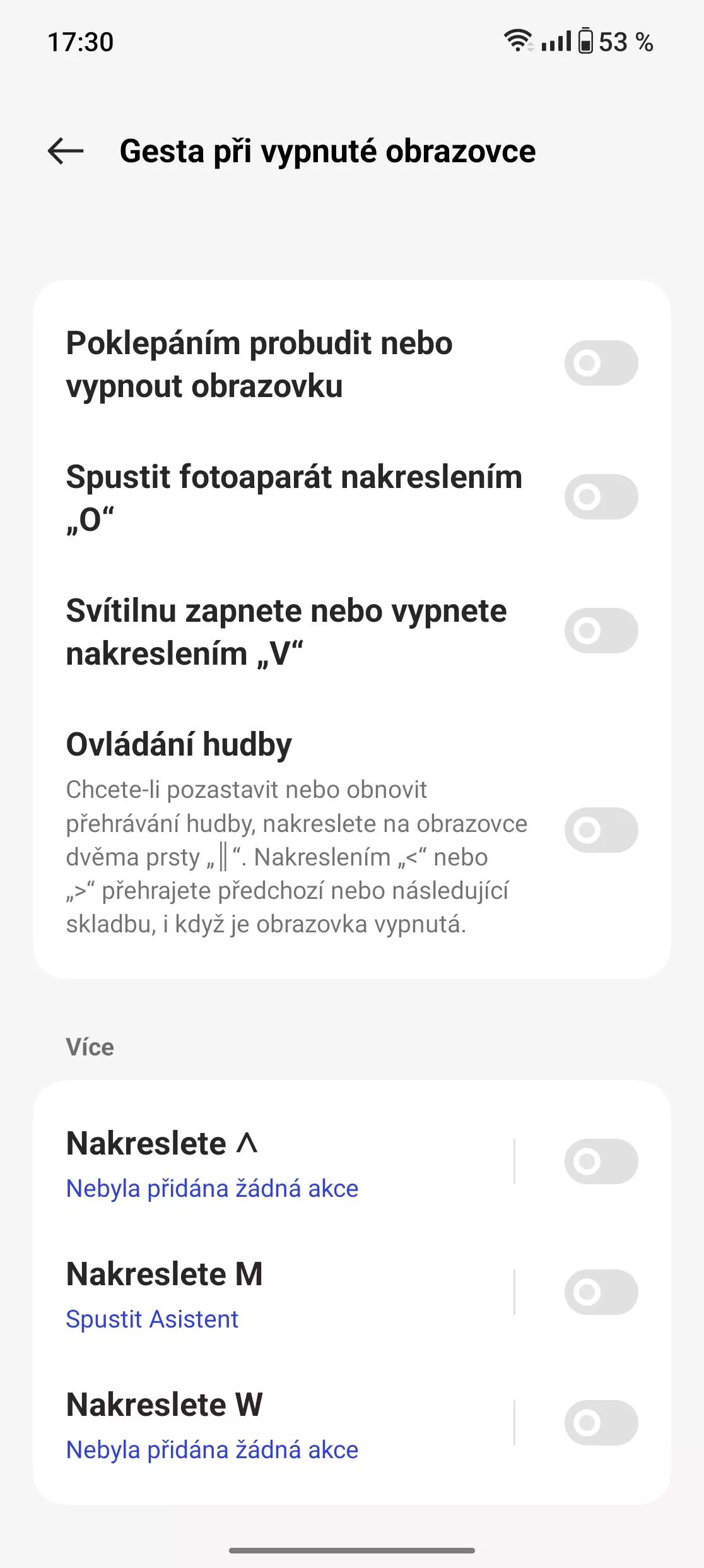
Task: Open Nakreslete W action settings
Action: tap(274, 1425)
